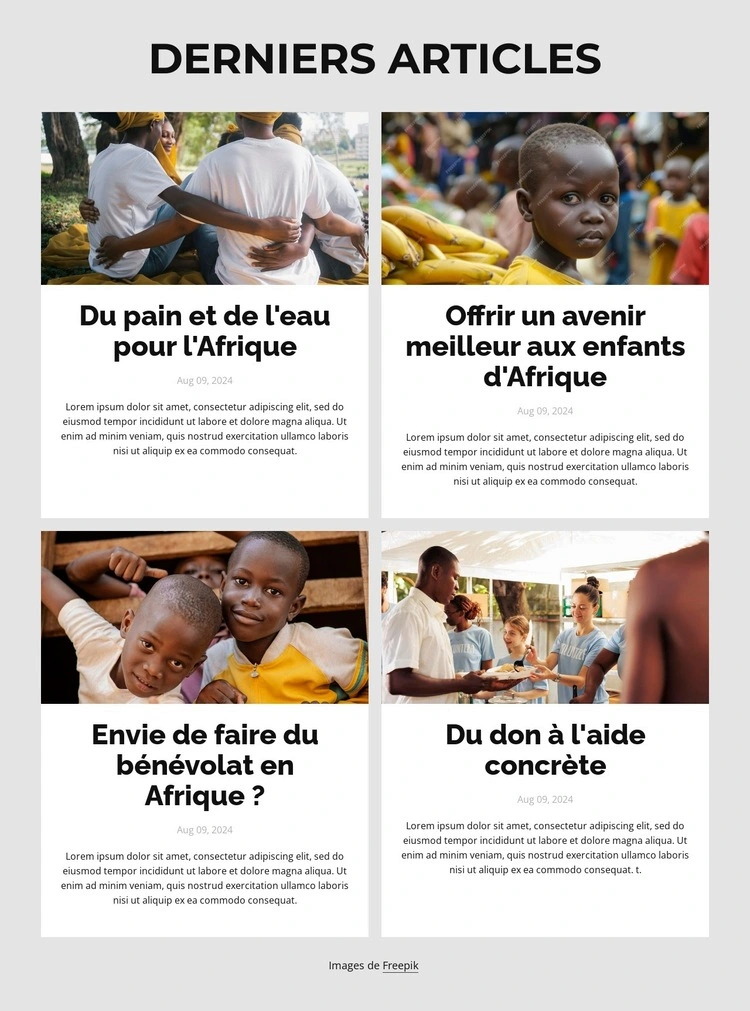The image size is (750, 1011).
Task: Open the article 'Du don à l'aide concrète'
Action: pyautogui.click(x=545, y=750)
